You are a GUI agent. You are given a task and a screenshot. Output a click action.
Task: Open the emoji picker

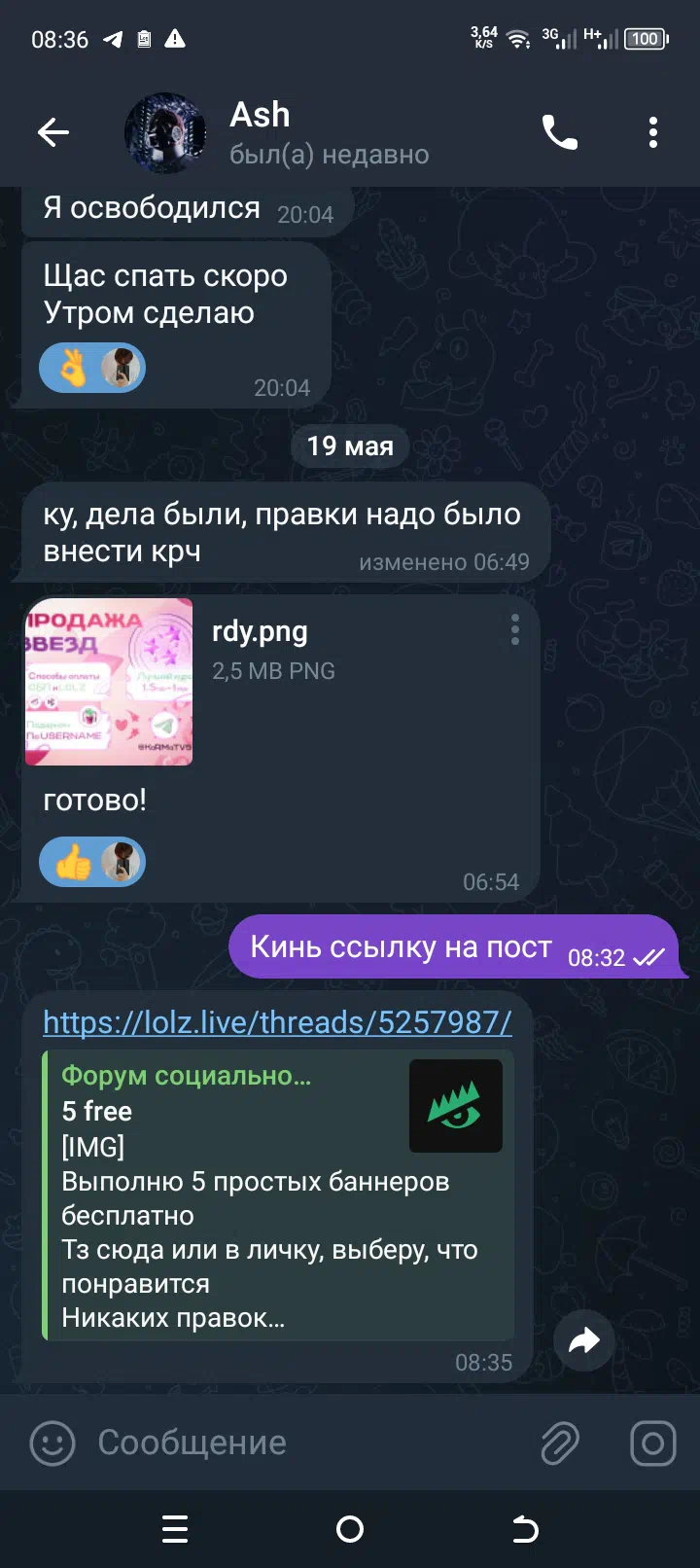click(52, 1443)
